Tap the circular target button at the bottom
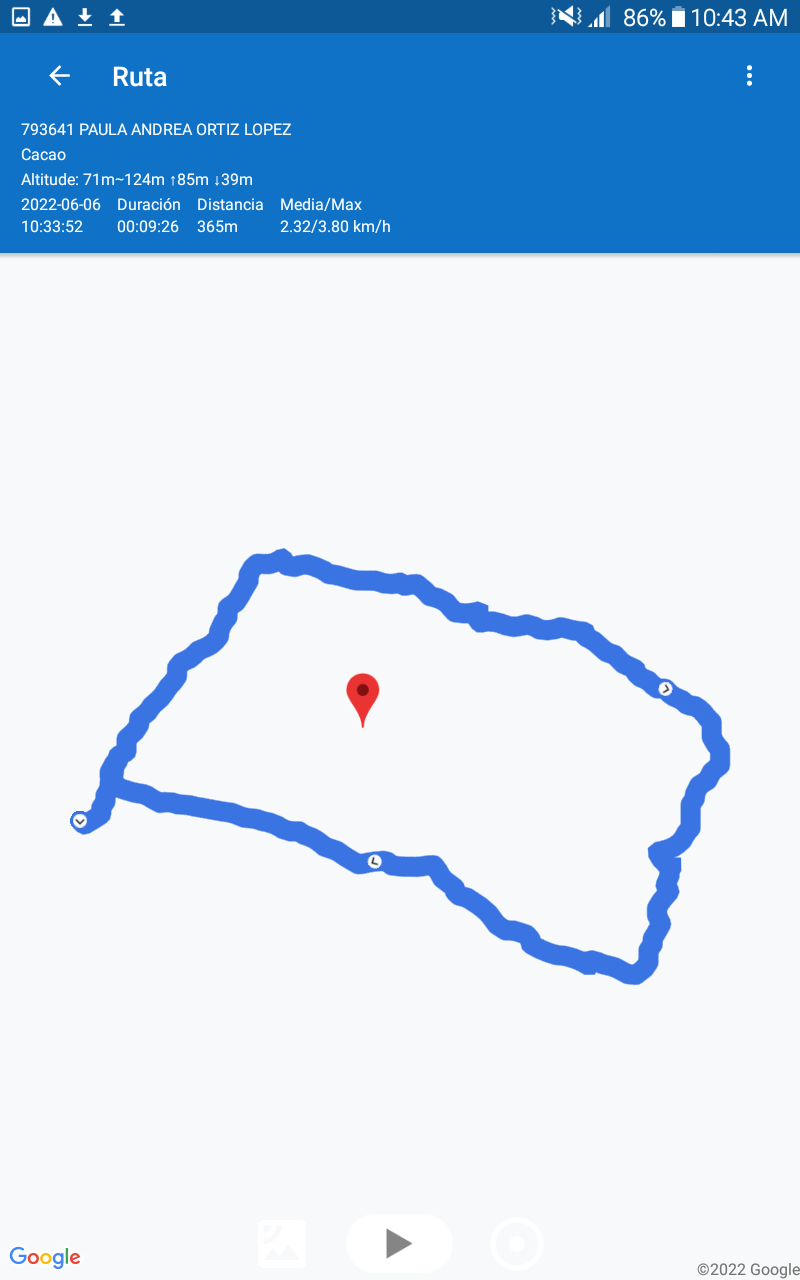800x1280 pixels. tap(517, 1244)
